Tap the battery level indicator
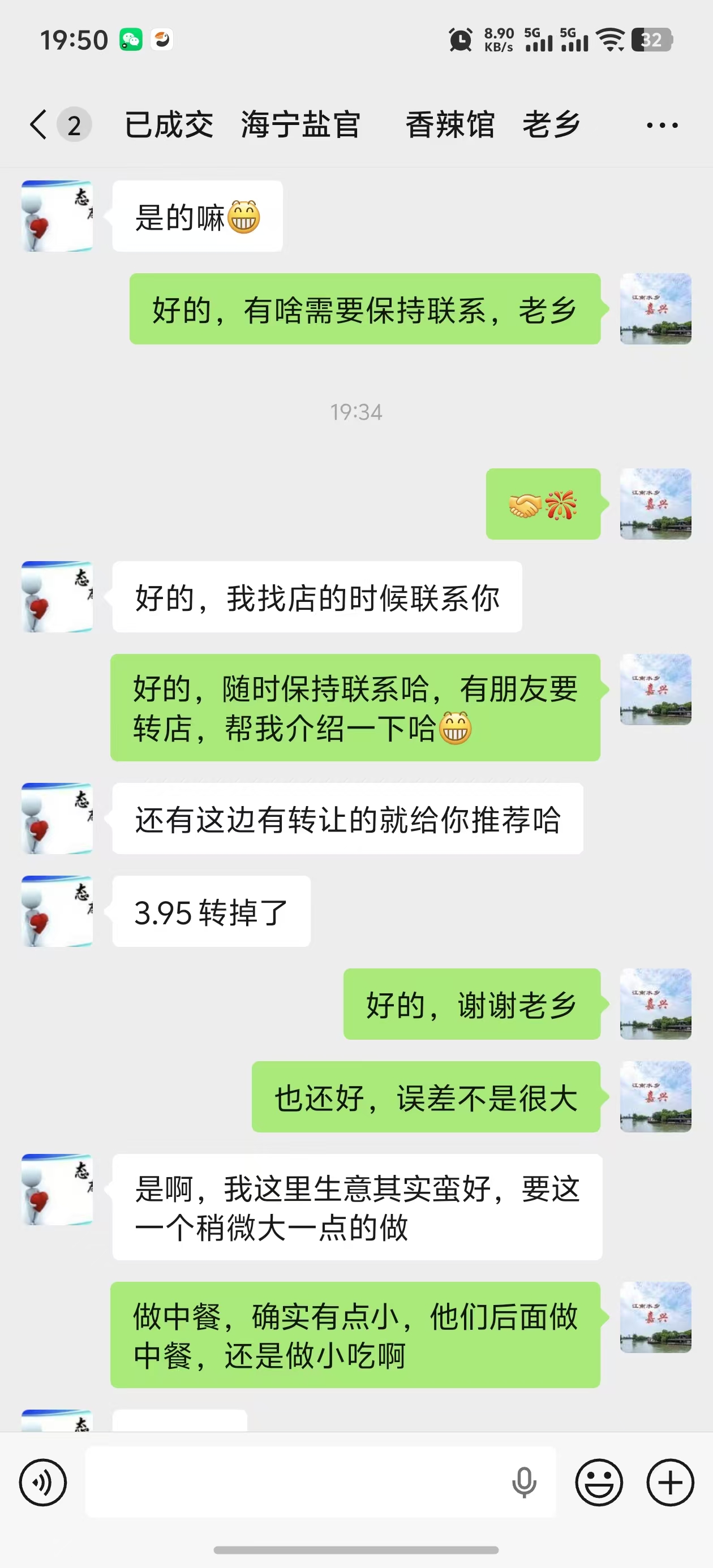 651,40
